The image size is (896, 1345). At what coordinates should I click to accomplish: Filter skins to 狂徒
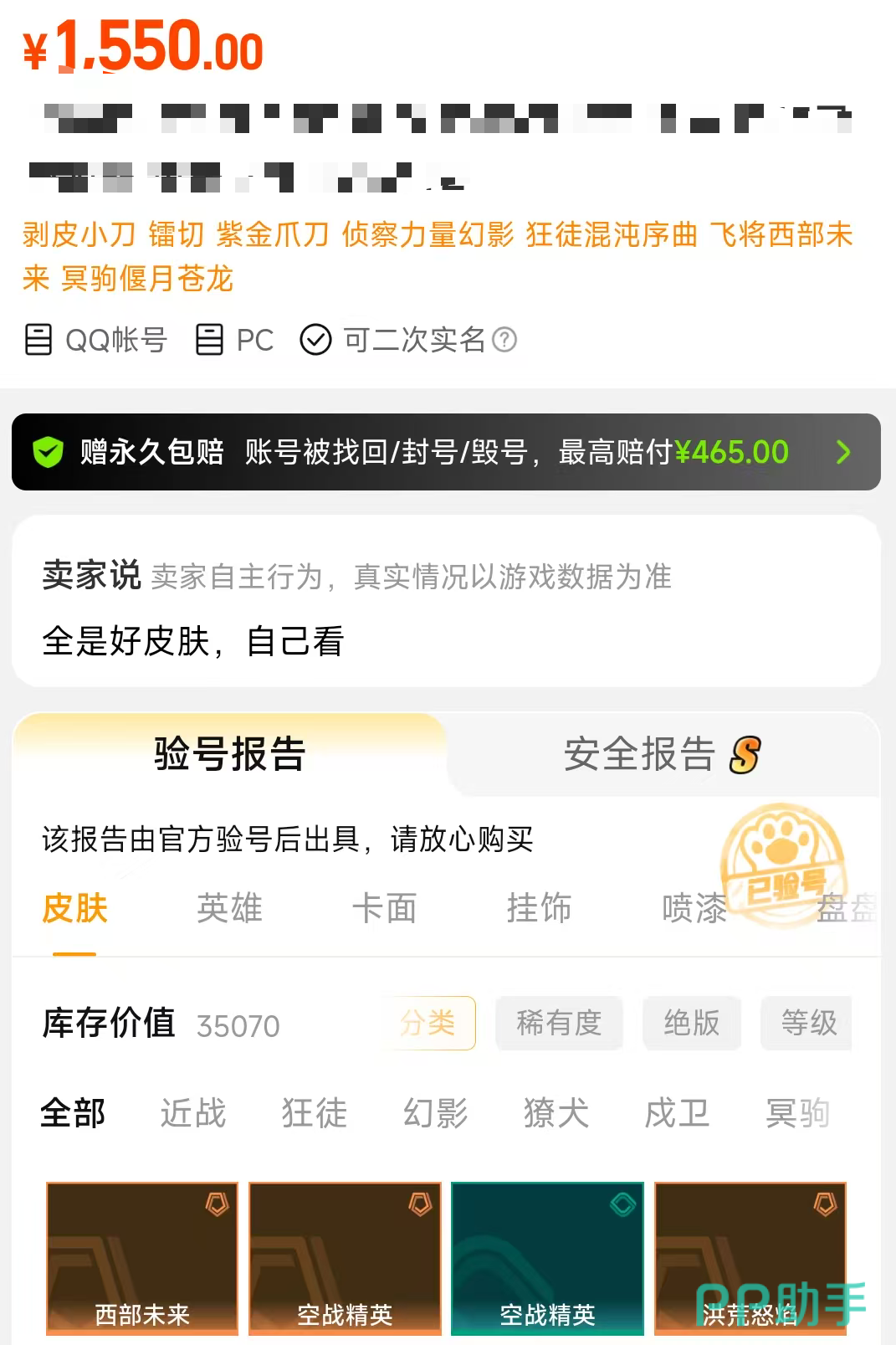[315, 1113]
